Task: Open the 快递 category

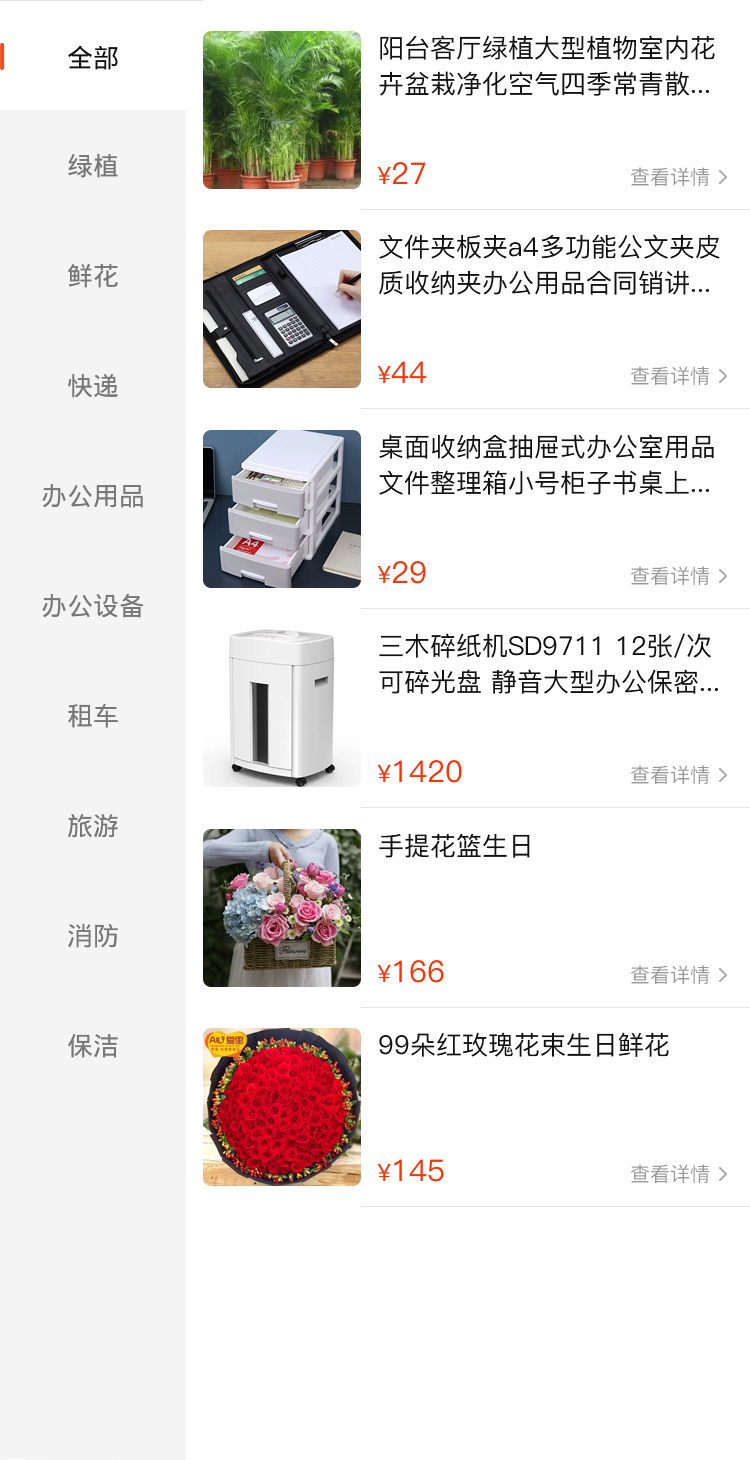Action: pos(93,386)
